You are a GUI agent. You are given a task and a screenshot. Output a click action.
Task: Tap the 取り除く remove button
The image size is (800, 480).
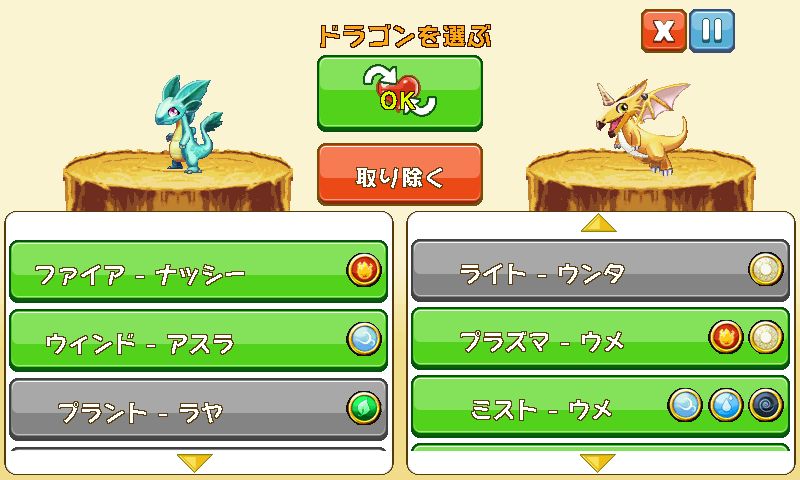[400, 174]
